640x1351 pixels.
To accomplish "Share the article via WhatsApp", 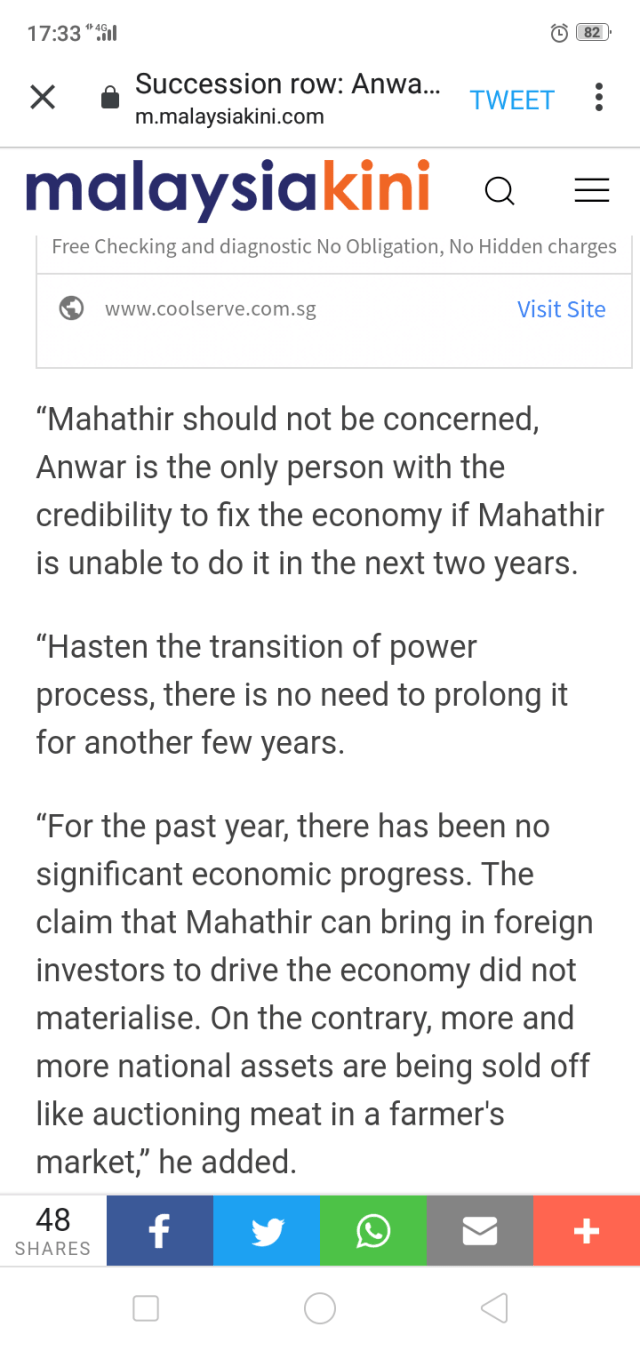I will coord(373,1231).
